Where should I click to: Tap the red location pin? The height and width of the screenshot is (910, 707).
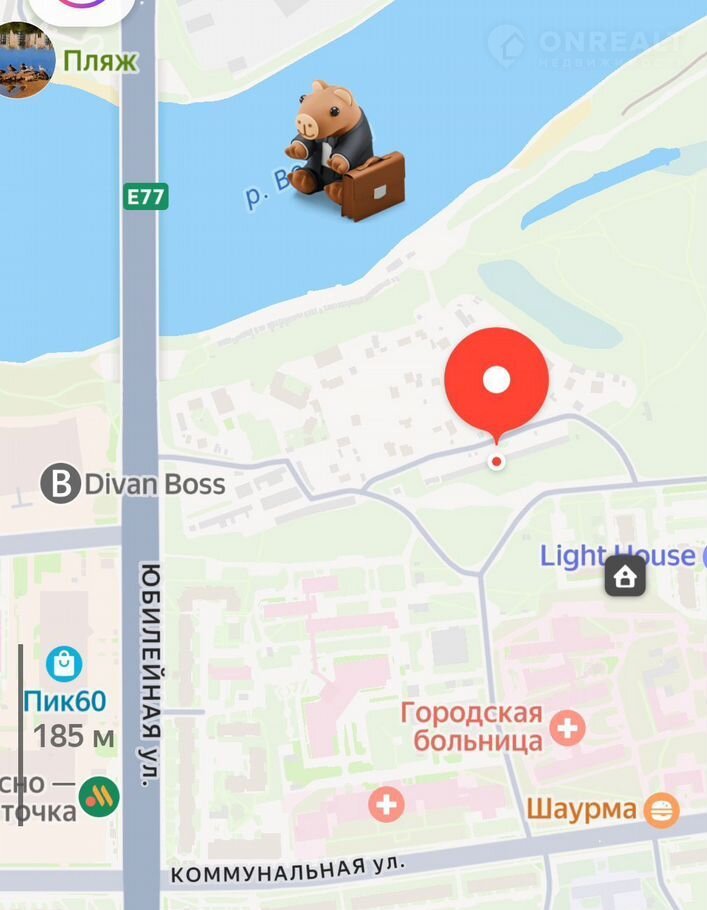[x=496, y=382]
